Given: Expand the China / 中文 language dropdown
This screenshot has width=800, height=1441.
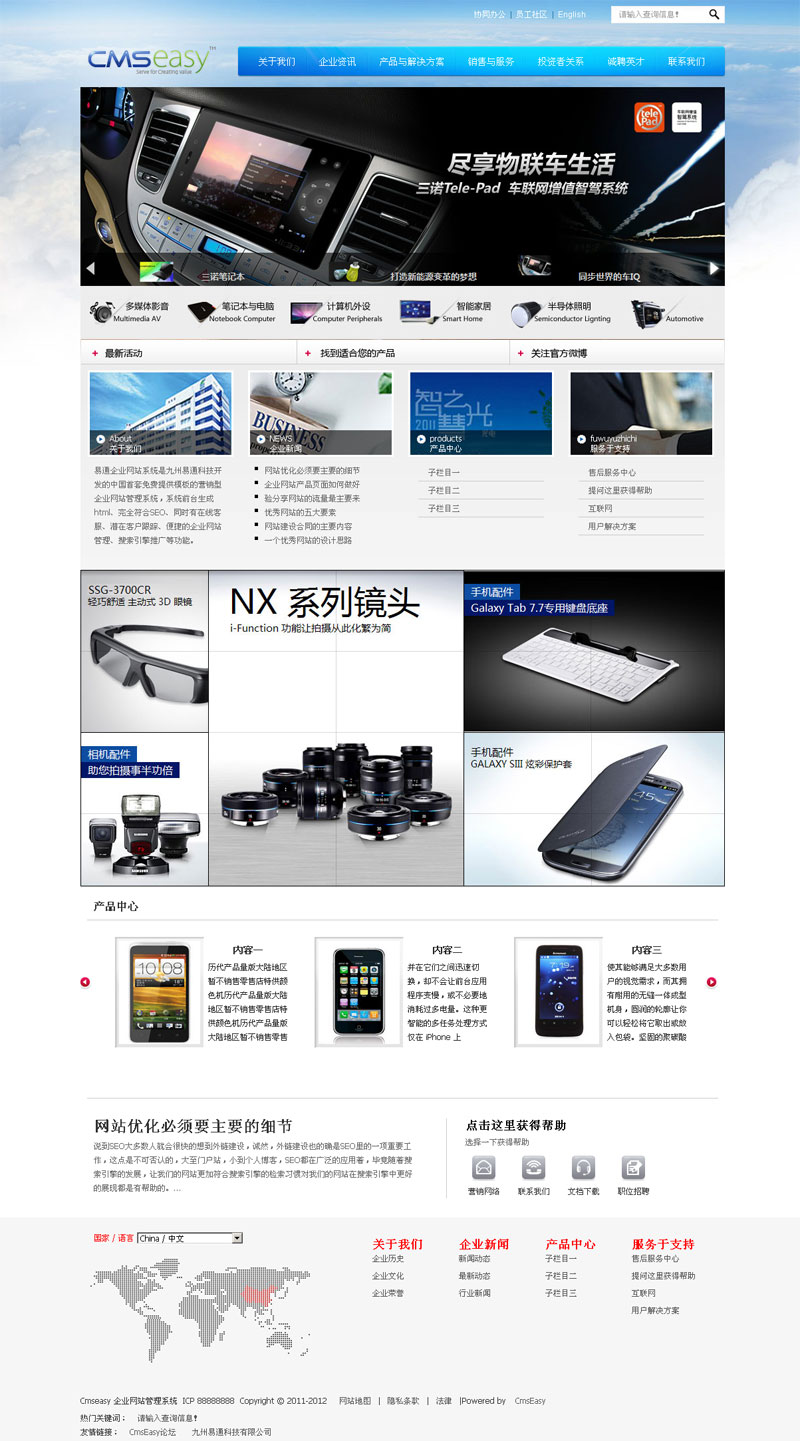Looking at the screenshot, I should tap(237, 1238).
